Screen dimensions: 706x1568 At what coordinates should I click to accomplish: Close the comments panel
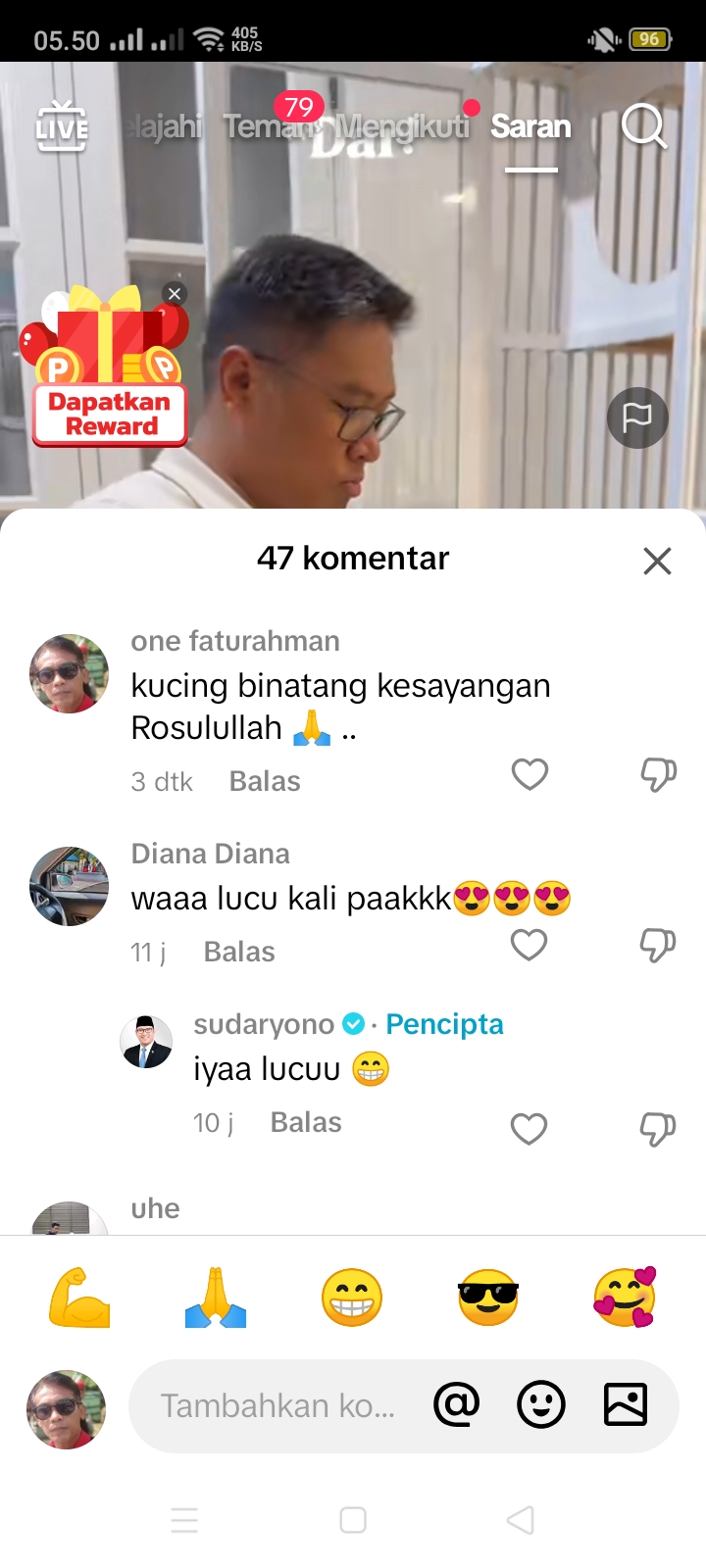[657, 561]
